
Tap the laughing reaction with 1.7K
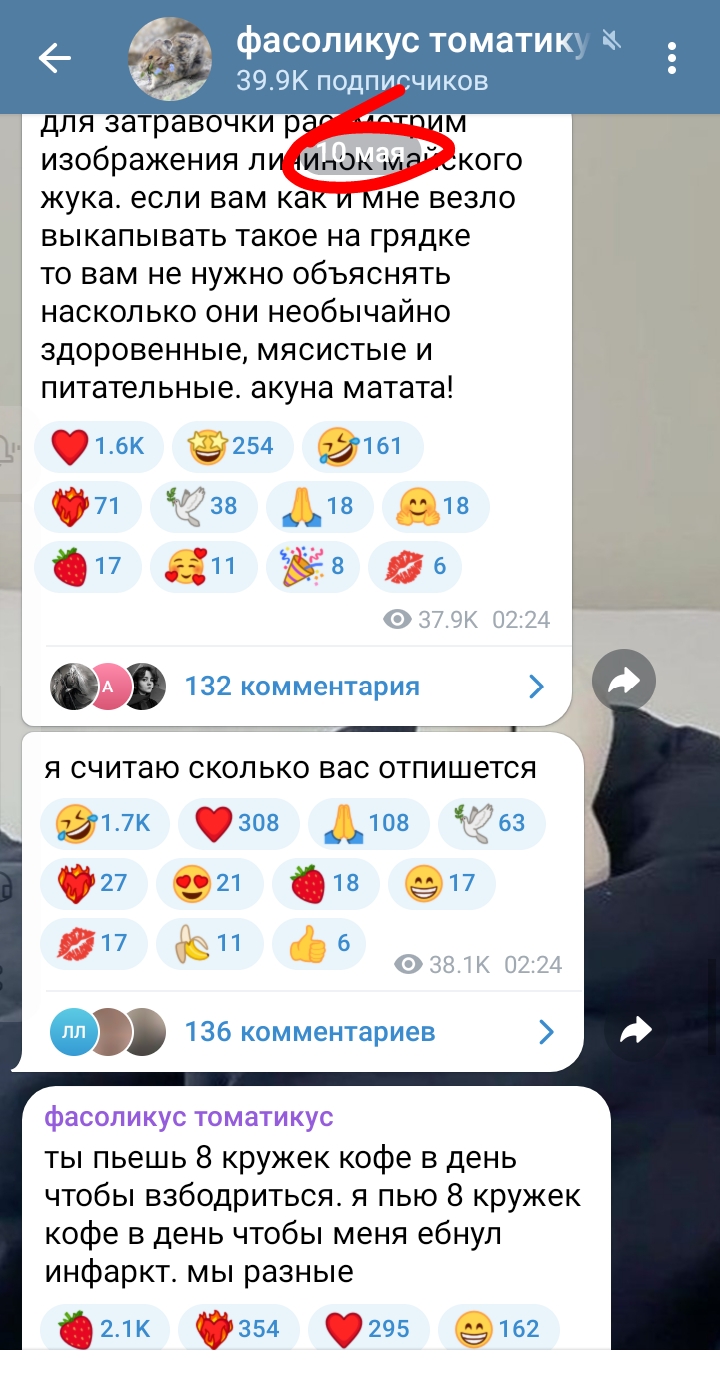click(x=98, y=823)
